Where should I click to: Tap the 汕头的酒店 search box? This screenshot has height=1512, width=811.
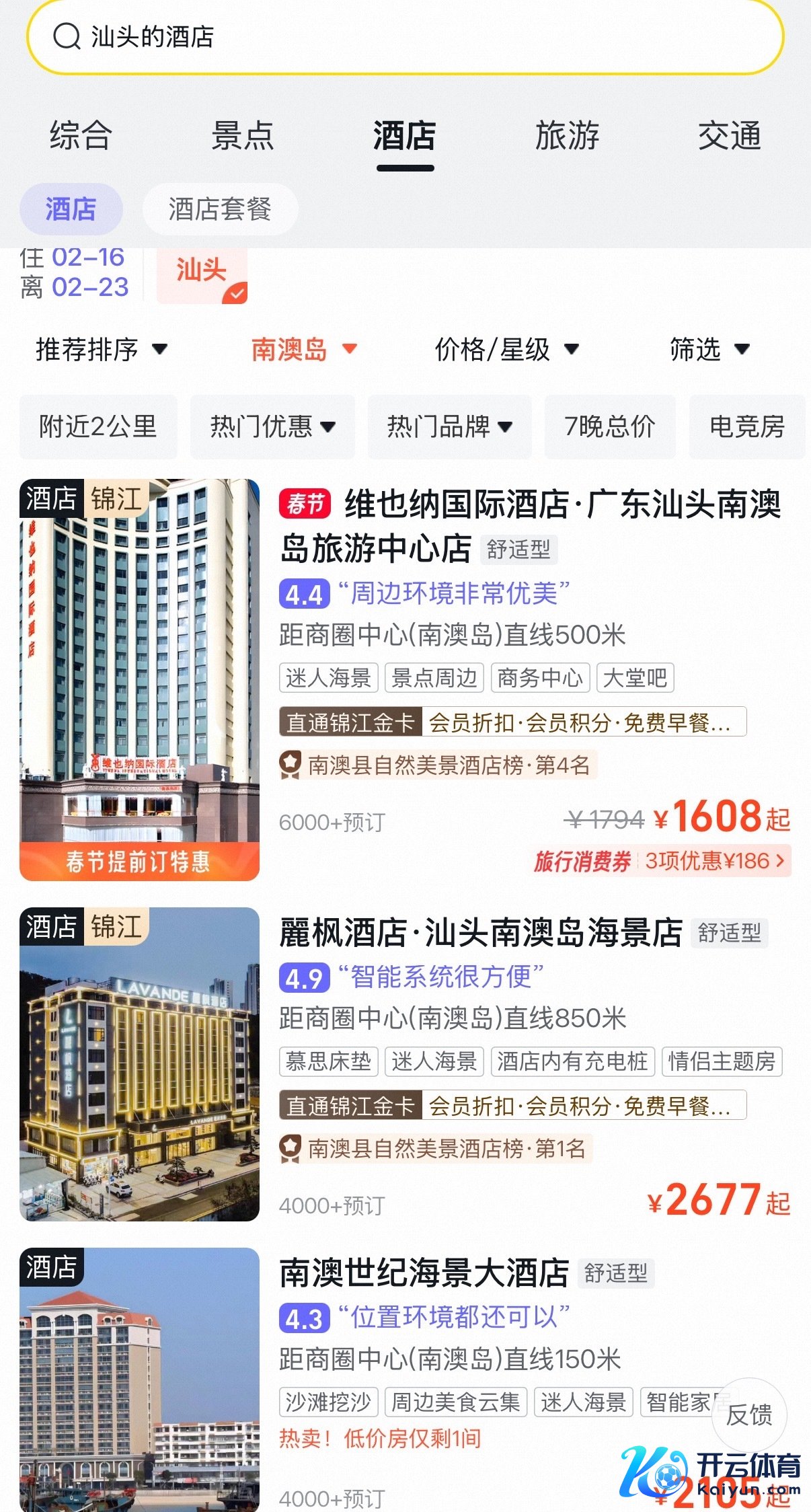coord(403,37)
